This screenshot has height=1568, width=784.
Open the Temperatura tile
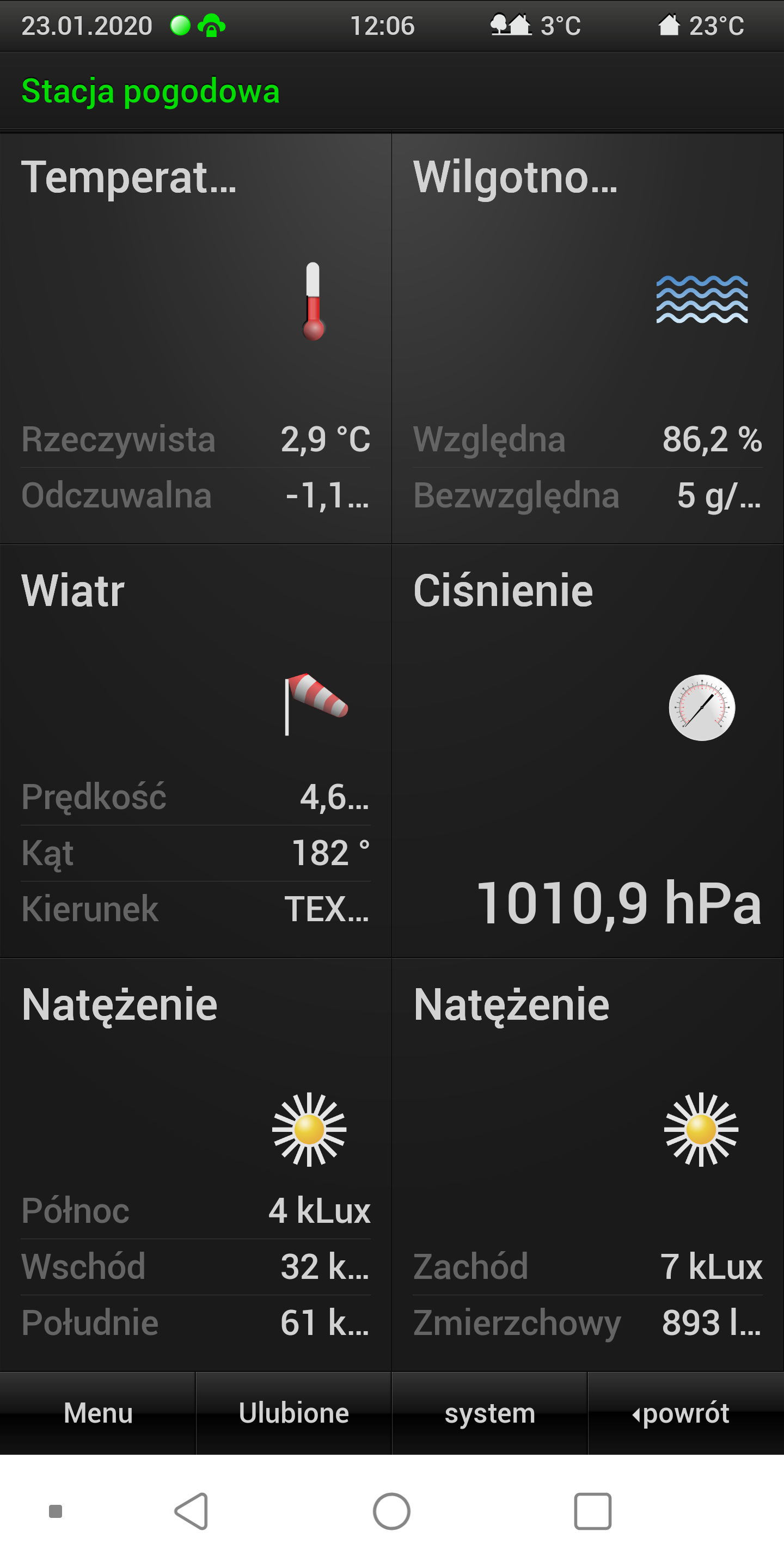(195, 338)
